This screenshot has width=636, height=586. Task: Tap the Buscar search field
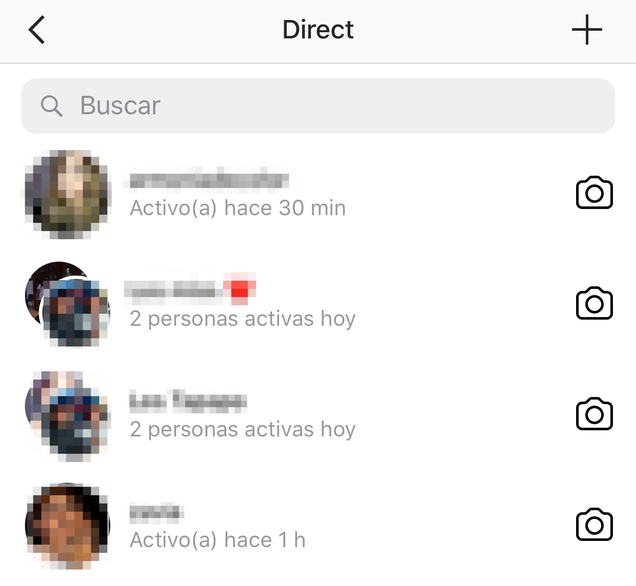click(318, 106)
